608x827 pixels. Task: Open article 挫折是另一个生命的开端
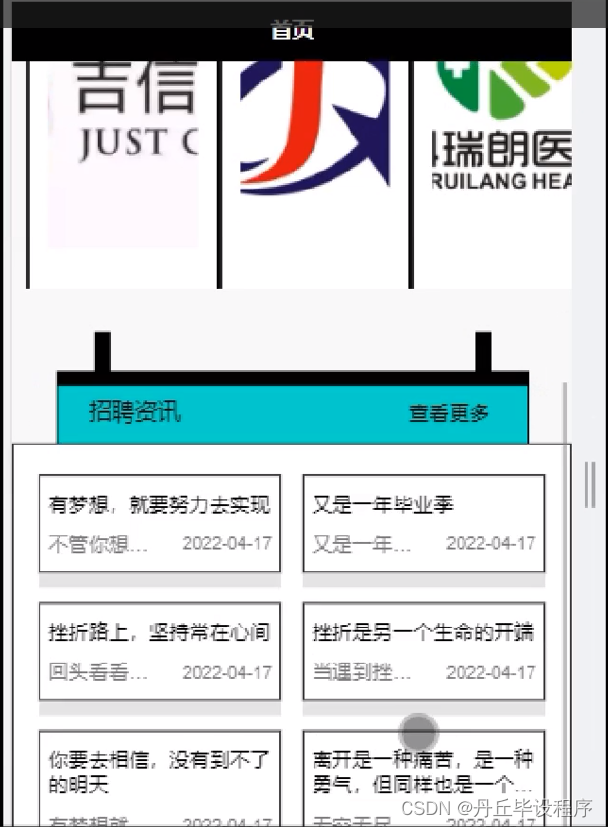(424, 651)
